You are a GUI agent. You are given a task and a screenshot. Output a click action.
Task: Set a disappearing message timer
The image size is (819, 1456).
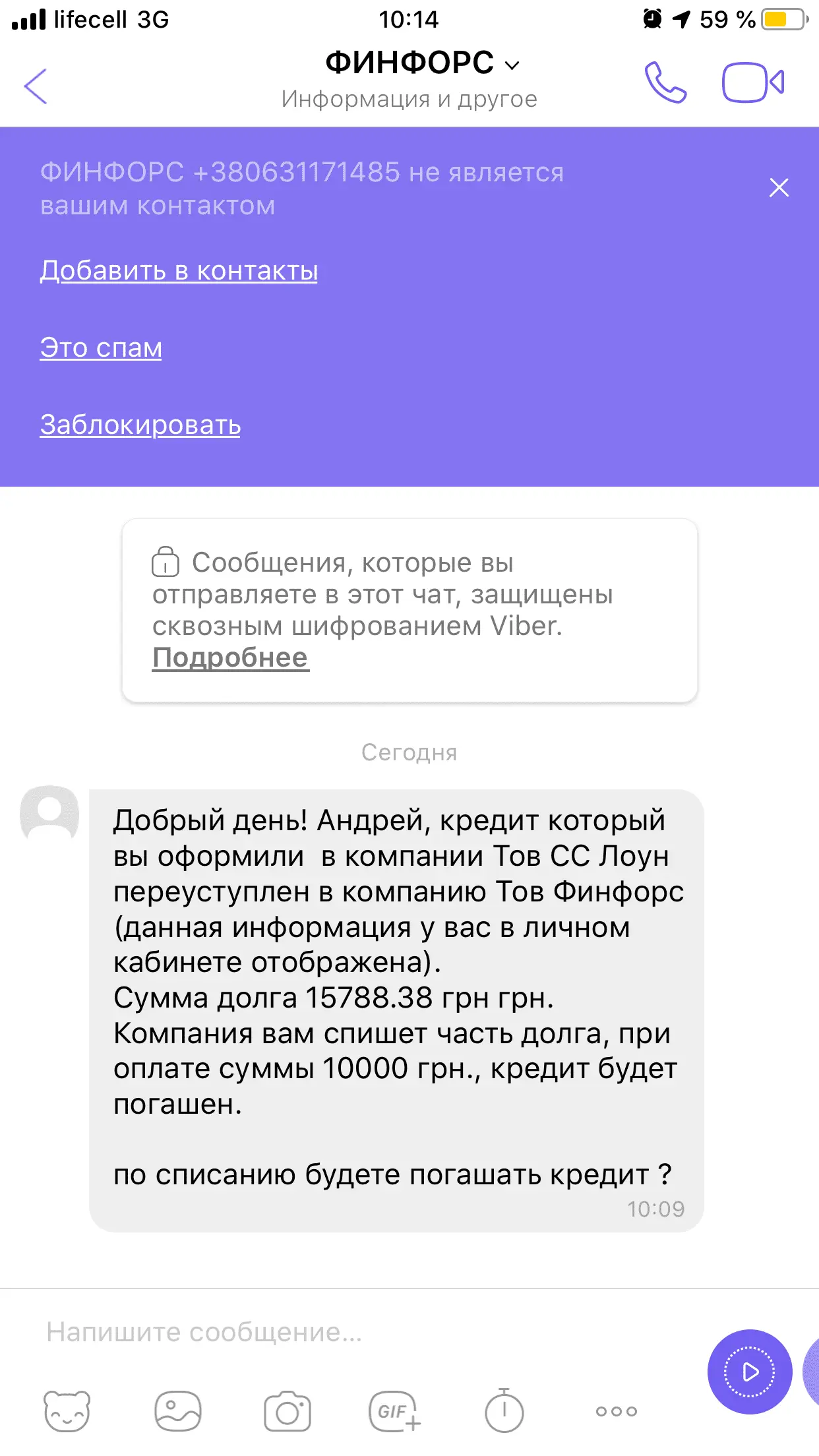coord(504,1411)
